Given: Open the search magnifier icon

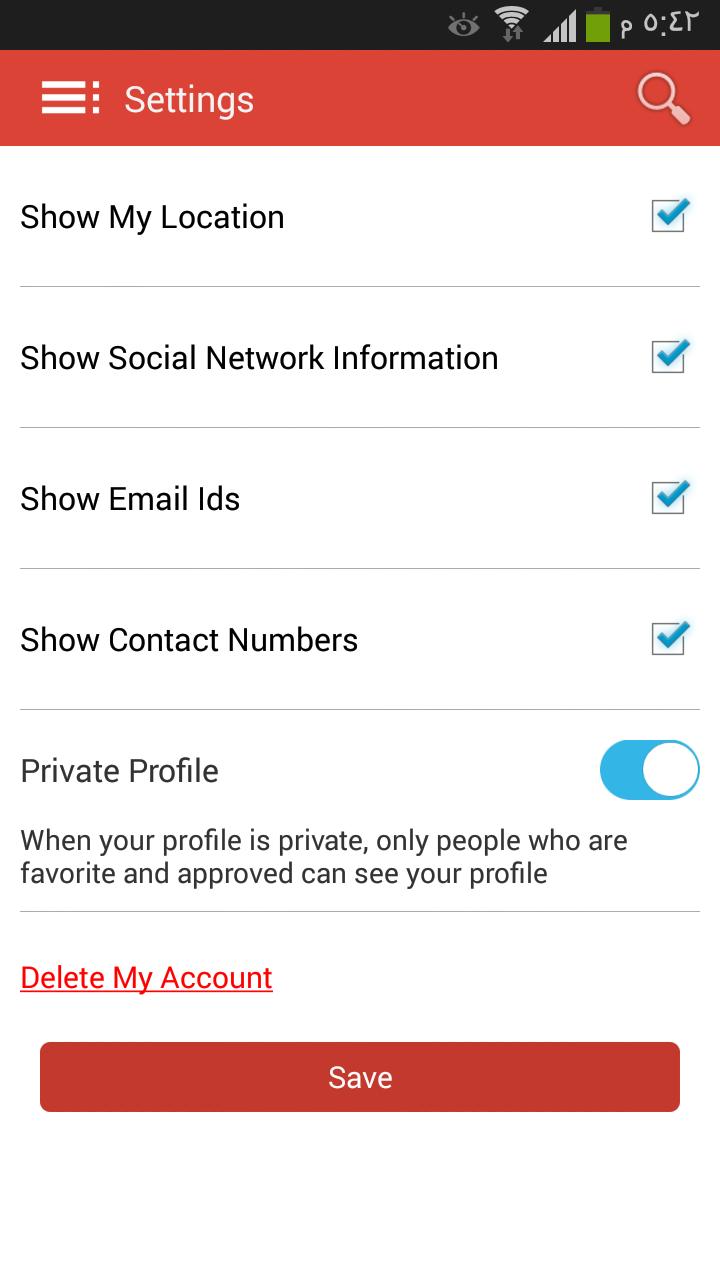Looking at the screenshot, I should tap(663, 99).
